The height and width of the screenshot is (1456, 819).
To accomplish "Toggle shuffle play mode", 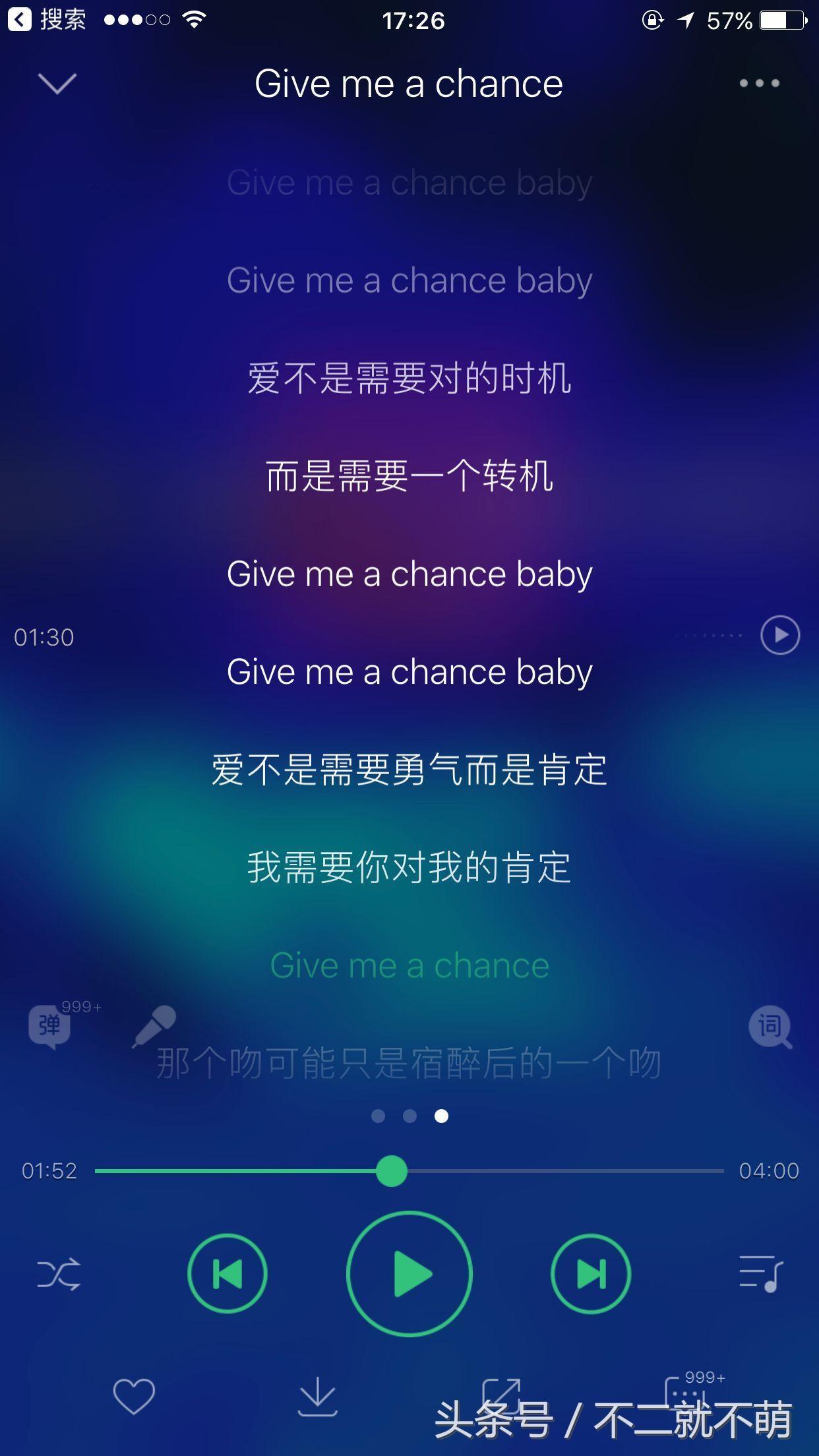I will [x=59, y=1274].
